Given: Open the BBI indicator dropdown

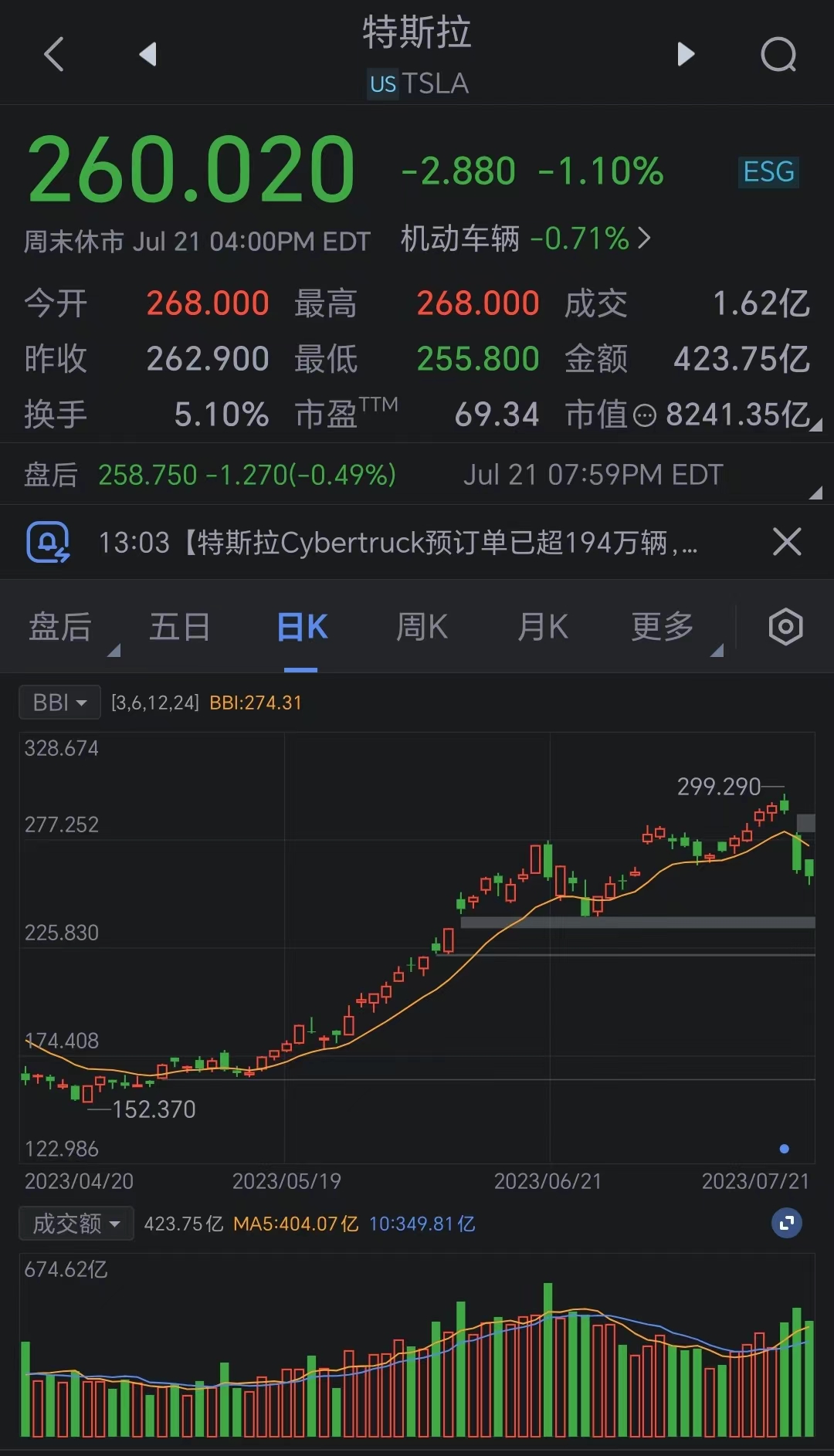Looking at the screenshot, I should point(60,703).
